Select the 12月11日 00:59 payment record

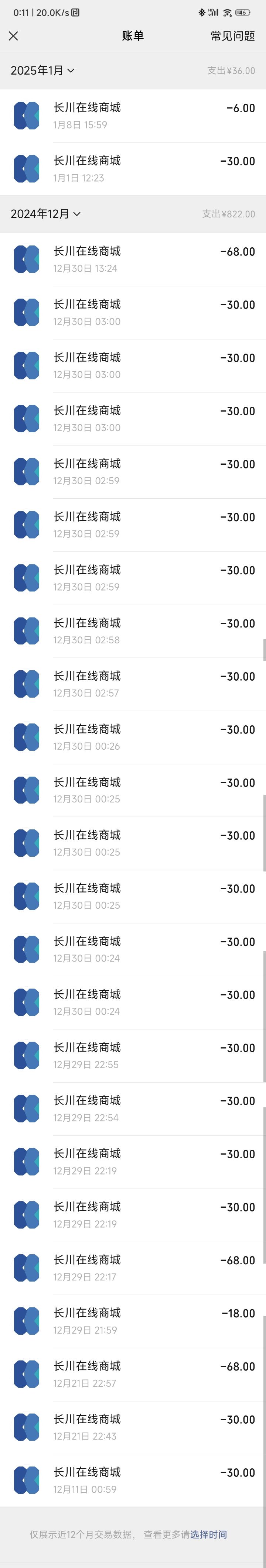click(133, 1480)
